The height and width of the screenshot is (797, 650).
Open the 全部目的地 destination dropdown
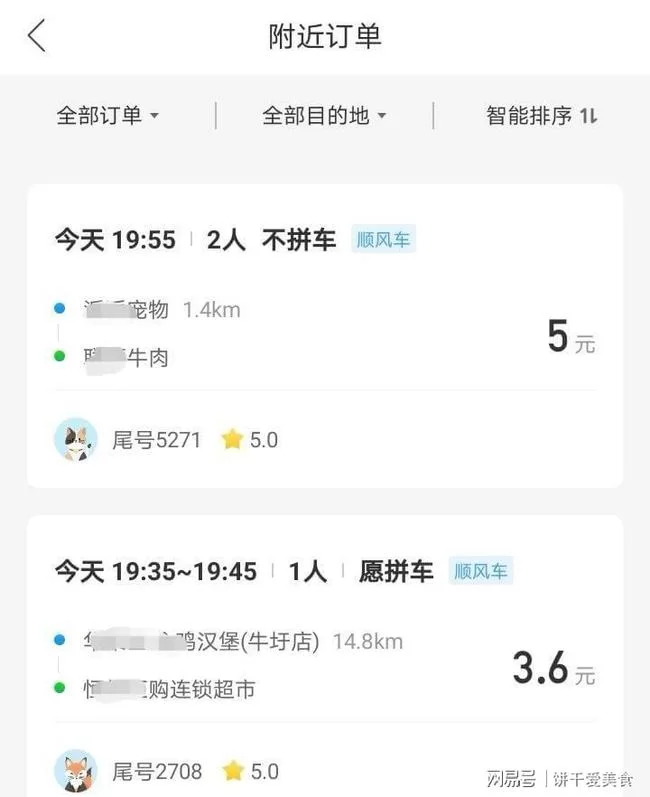click(324, 116)
